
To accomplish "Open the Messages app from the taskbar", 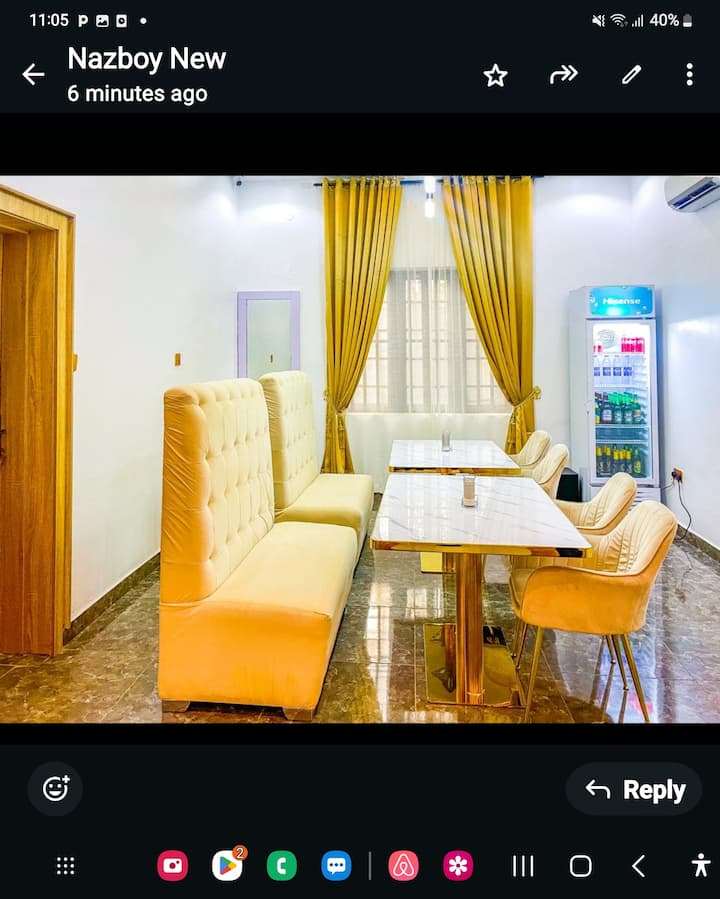I will 336,866.
